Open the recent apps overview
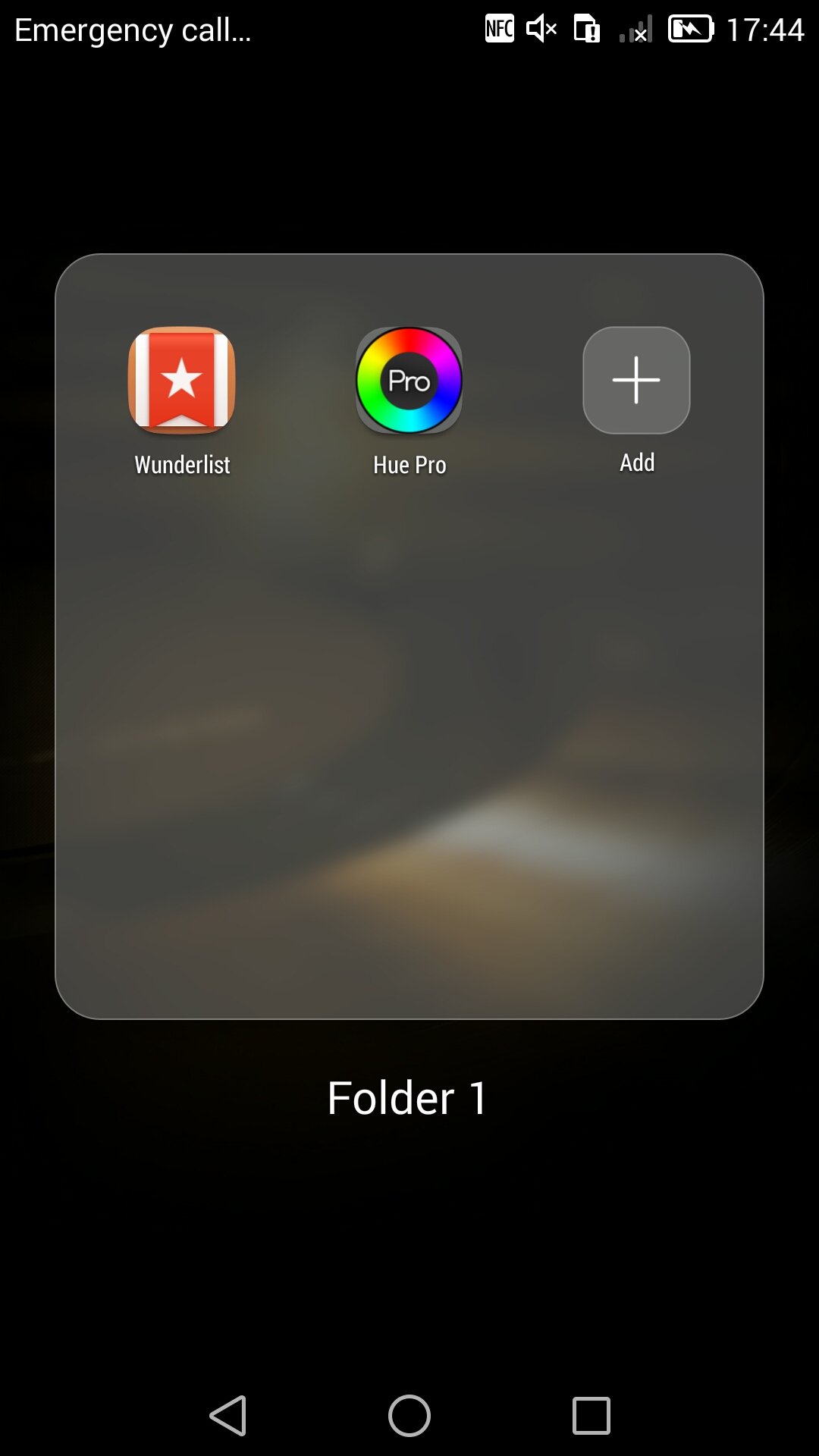 click(591, 1416)
